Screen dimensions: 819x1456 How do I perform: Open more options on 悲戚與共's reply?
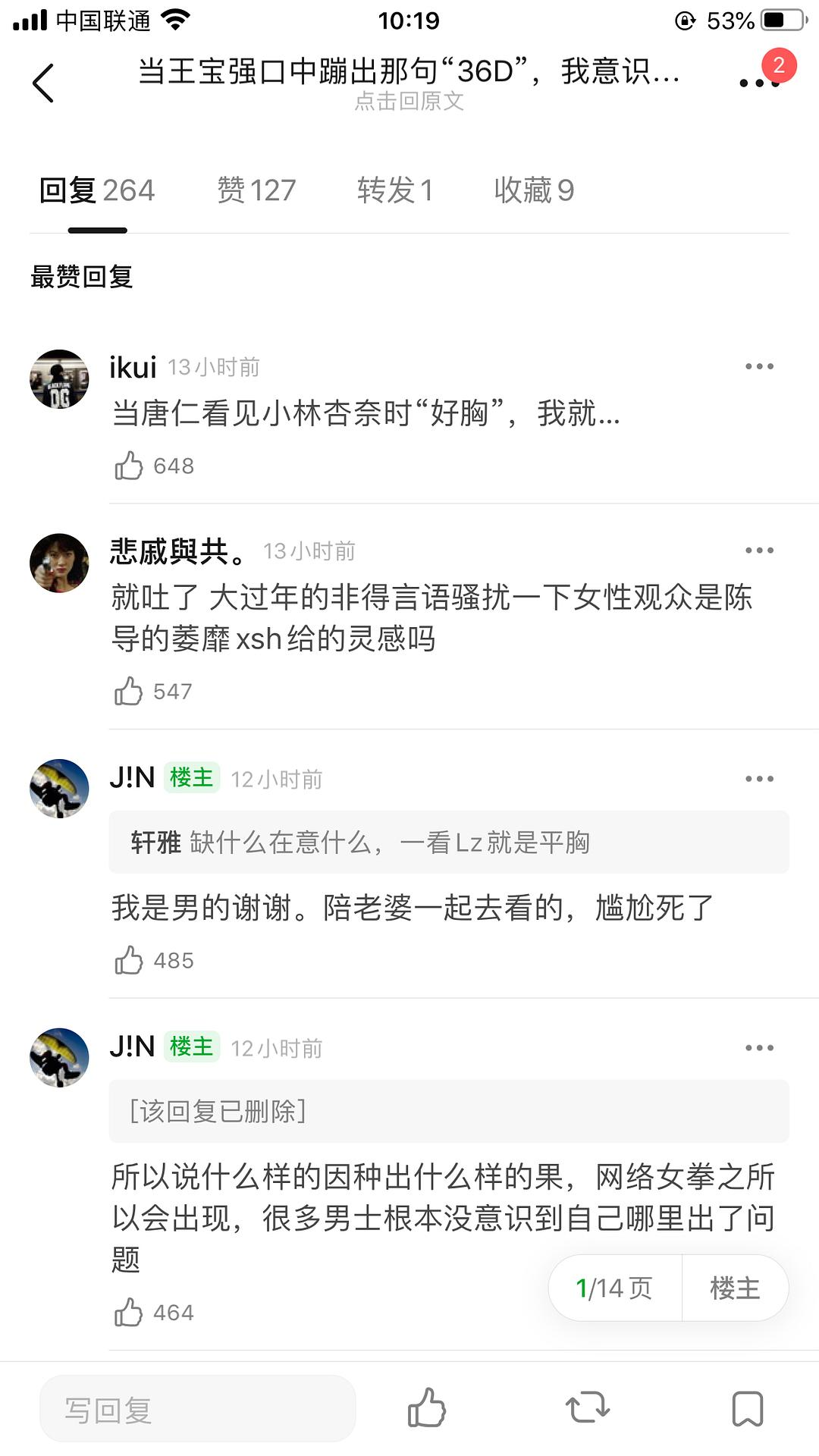coord(758,551)
